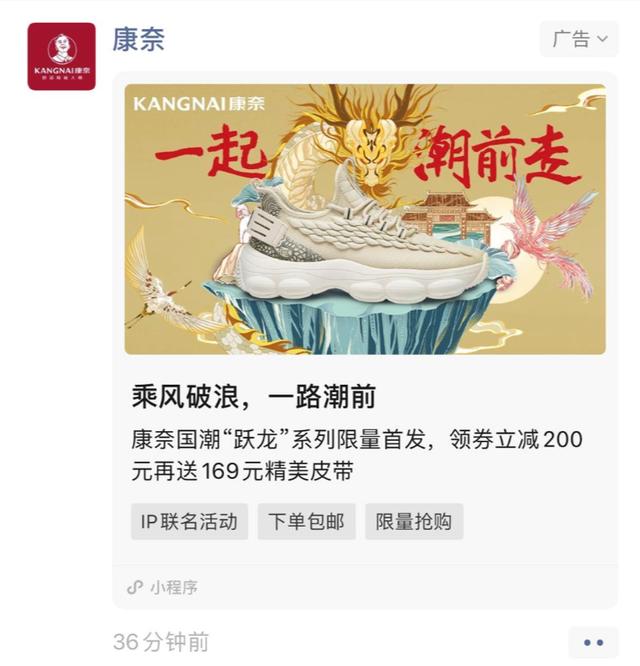Image resolution: width=640 pixels, height=666 pixels.
Task: Open the like and comment dots menu
Action: coord(593,642)
